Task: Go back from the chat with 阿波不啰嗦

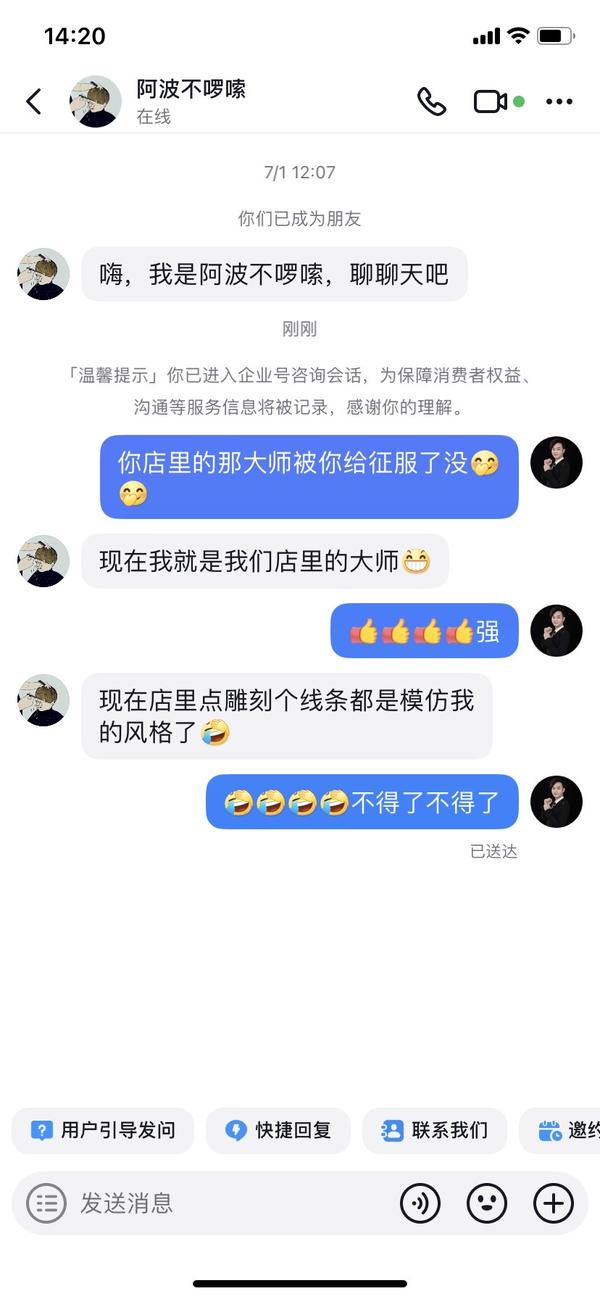Action: 34,101
